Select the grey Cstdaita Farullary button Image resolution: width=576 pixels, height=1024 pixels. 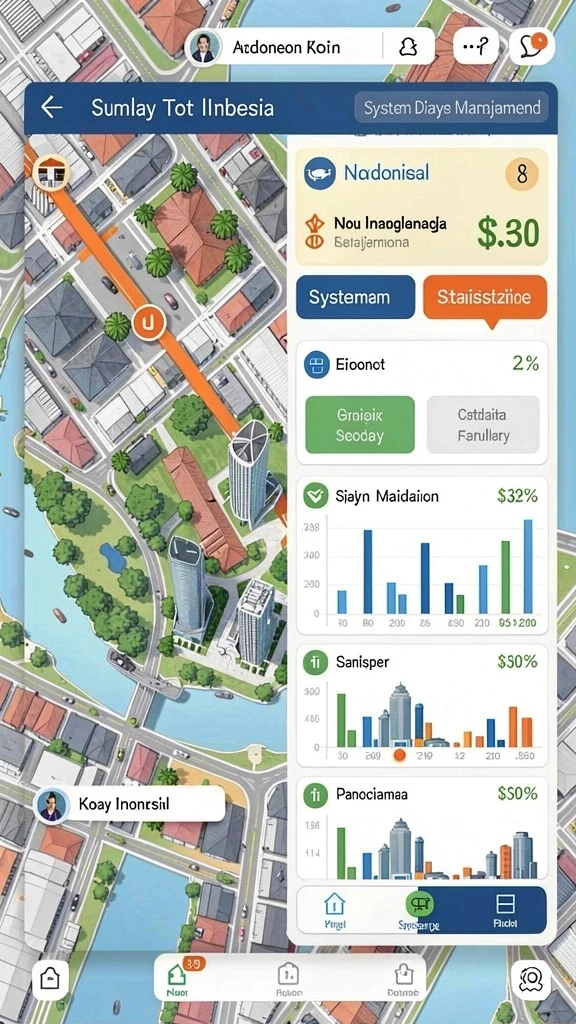[x=483, y=424]
